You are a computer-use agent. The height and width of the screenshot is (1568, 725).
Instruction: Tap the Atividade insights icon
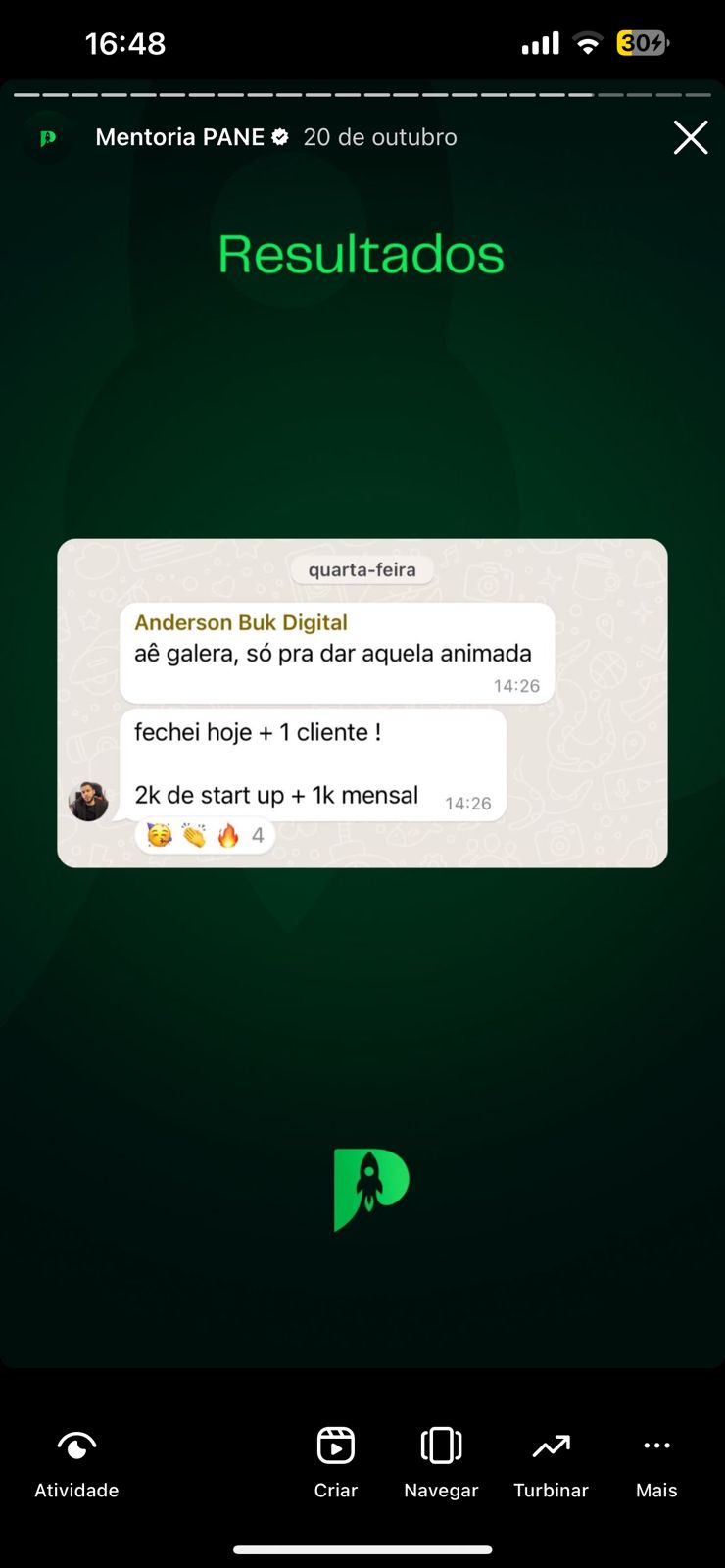point(75,1444)
